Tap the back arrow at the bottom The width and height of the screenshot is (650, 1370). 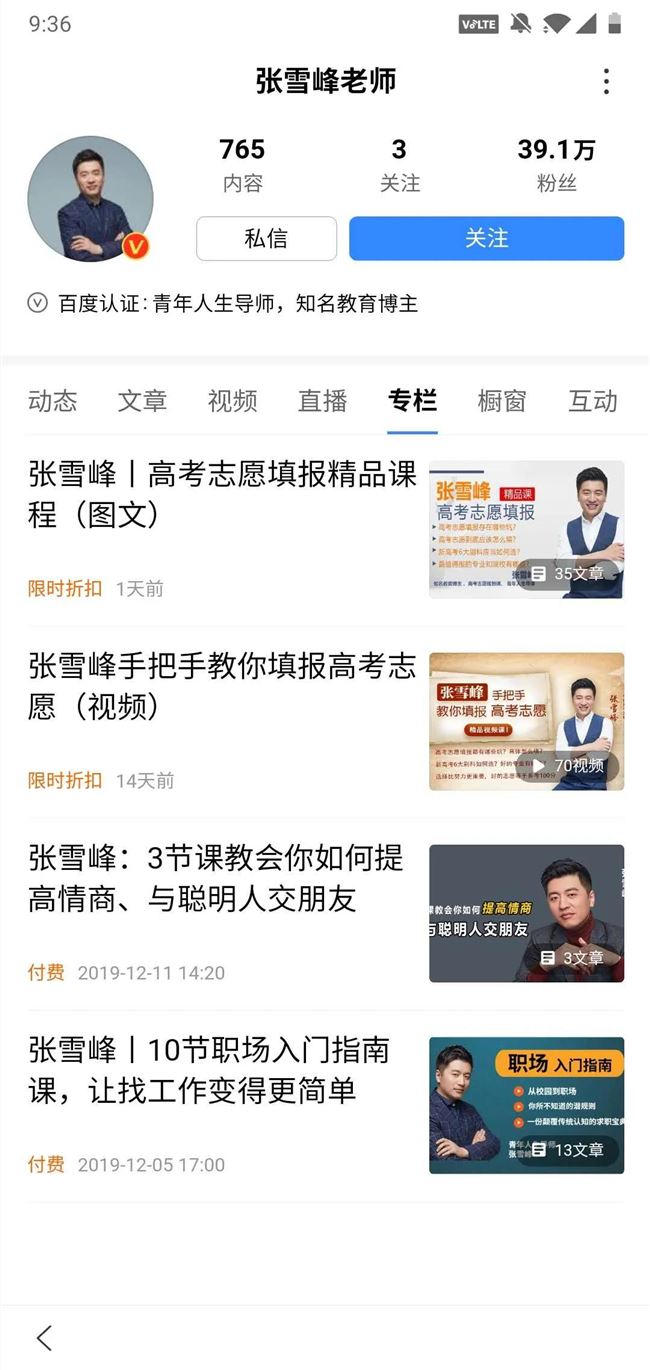click(44, 1337)
